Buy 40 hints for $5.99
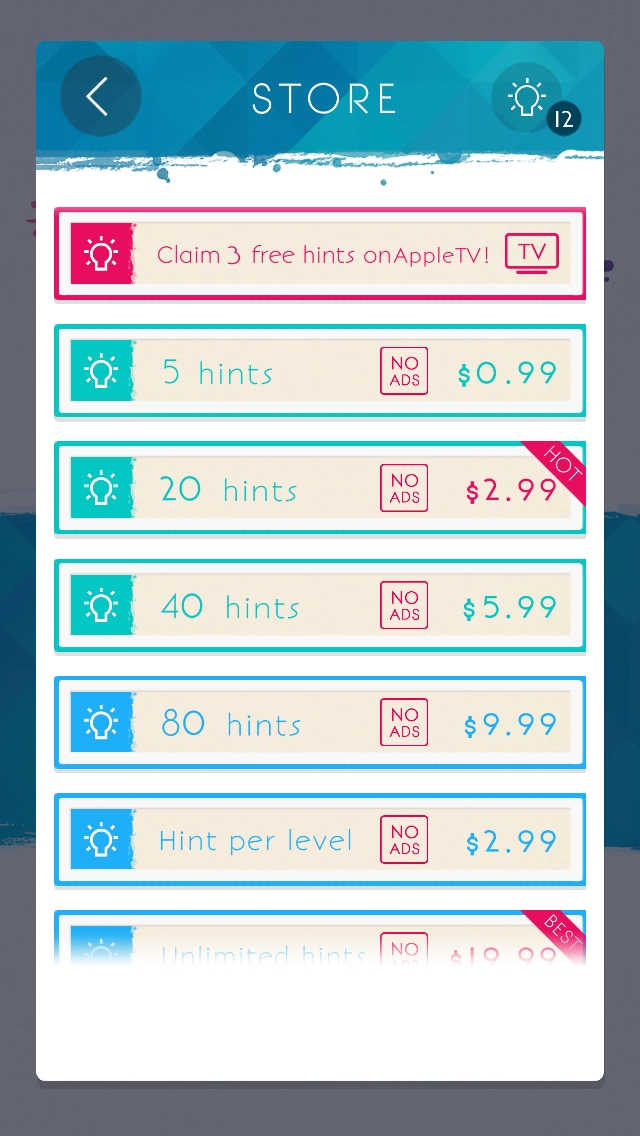This screenshot has height=1136, width=640. click(320, 606)
